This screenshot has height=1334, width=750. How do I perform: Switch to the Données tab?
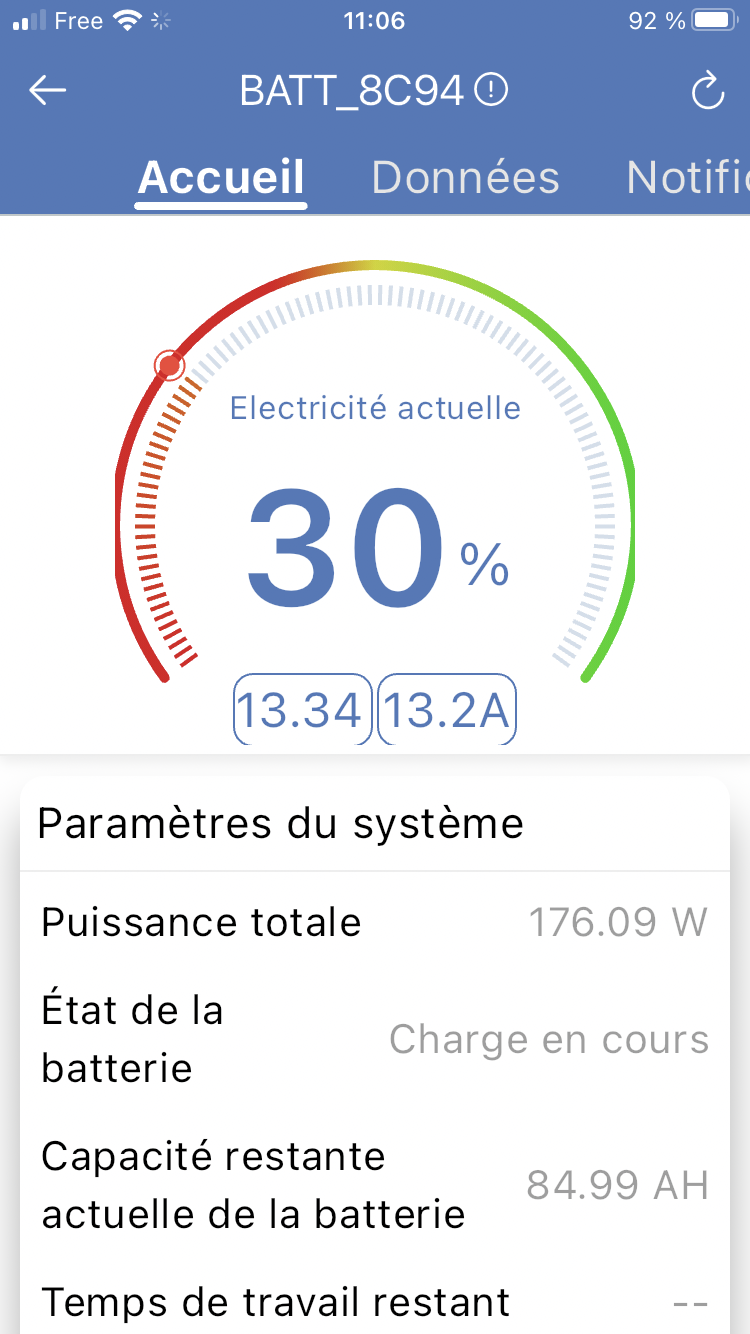point(465,177)
